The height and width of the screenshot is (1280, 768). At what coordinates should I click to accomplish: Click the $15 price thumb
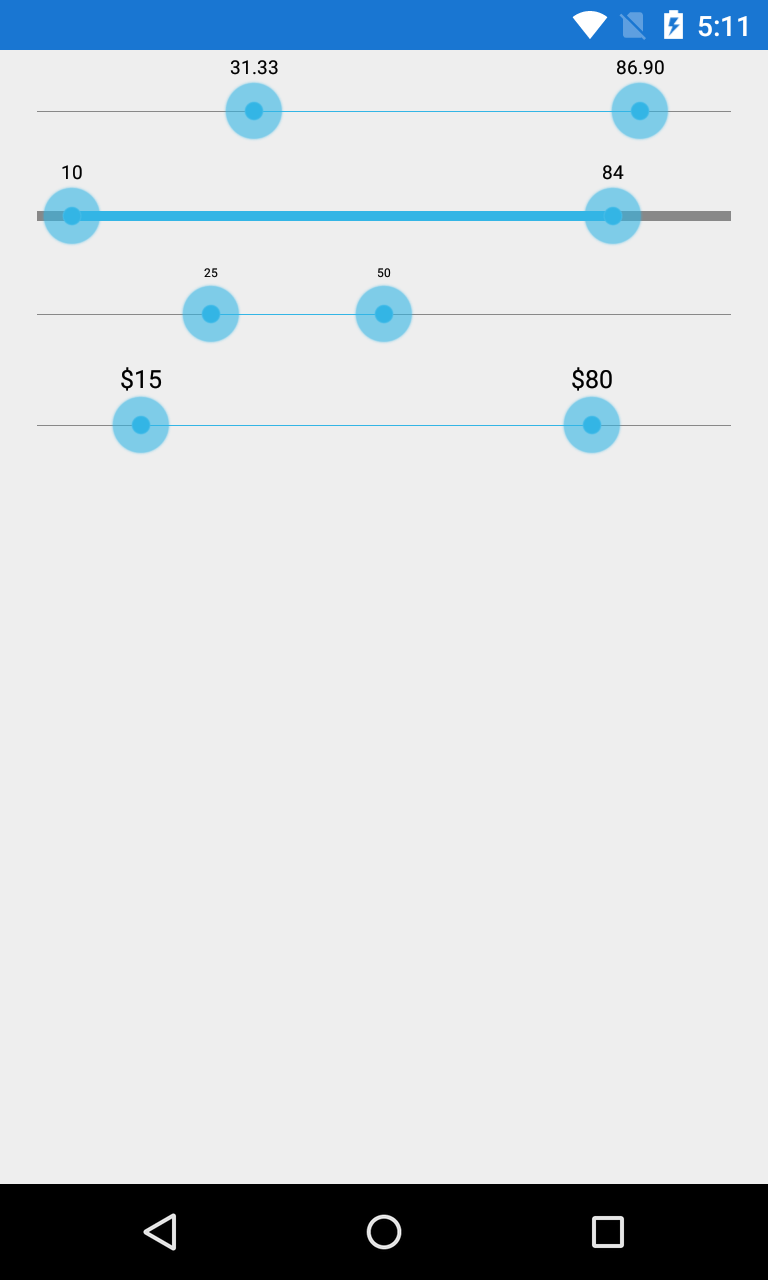140,425
